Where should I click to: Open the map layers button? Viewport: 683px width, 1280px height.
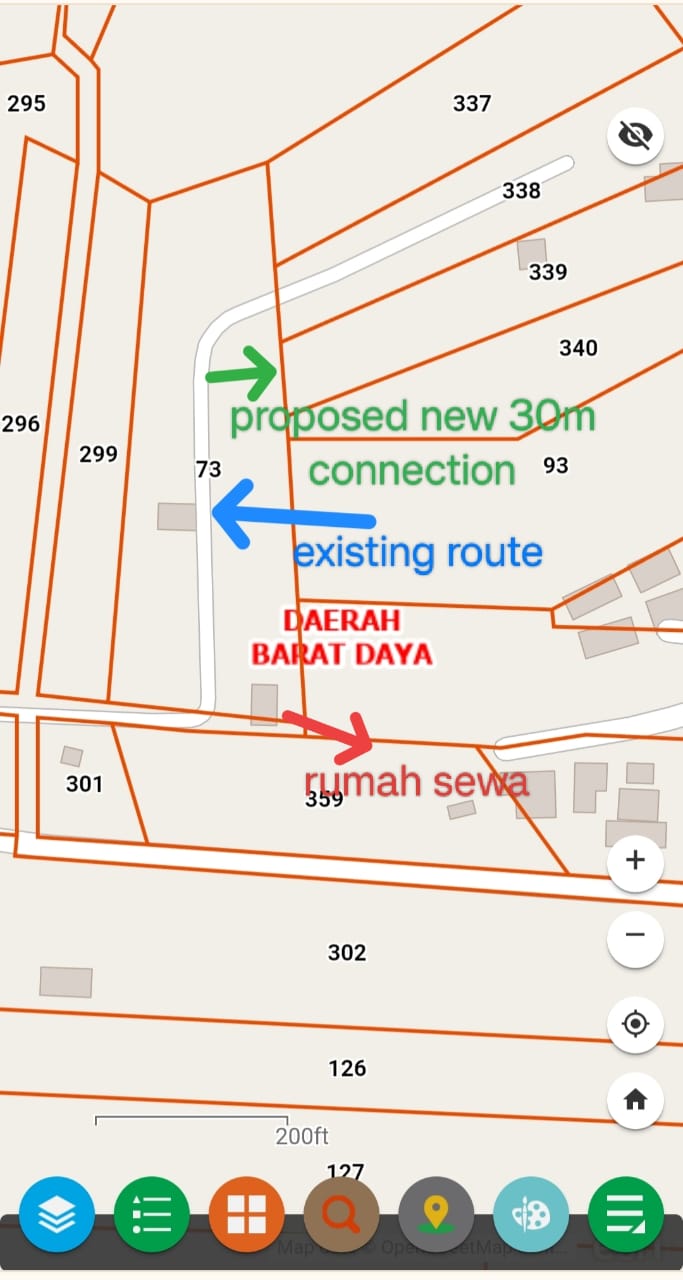[56, 1215]
